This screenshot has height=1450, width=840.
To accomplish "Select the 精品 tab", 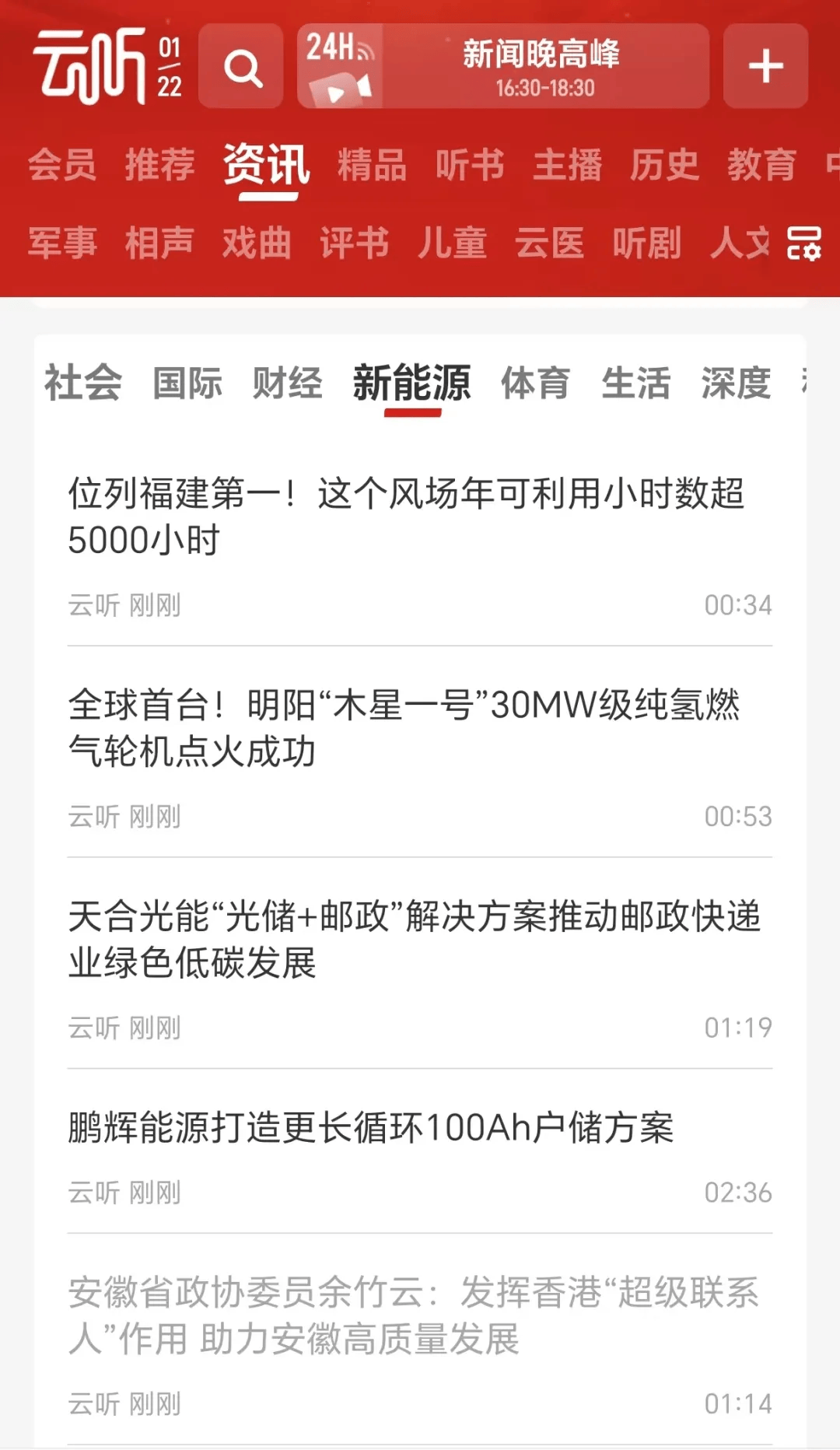I will [373, 165].
